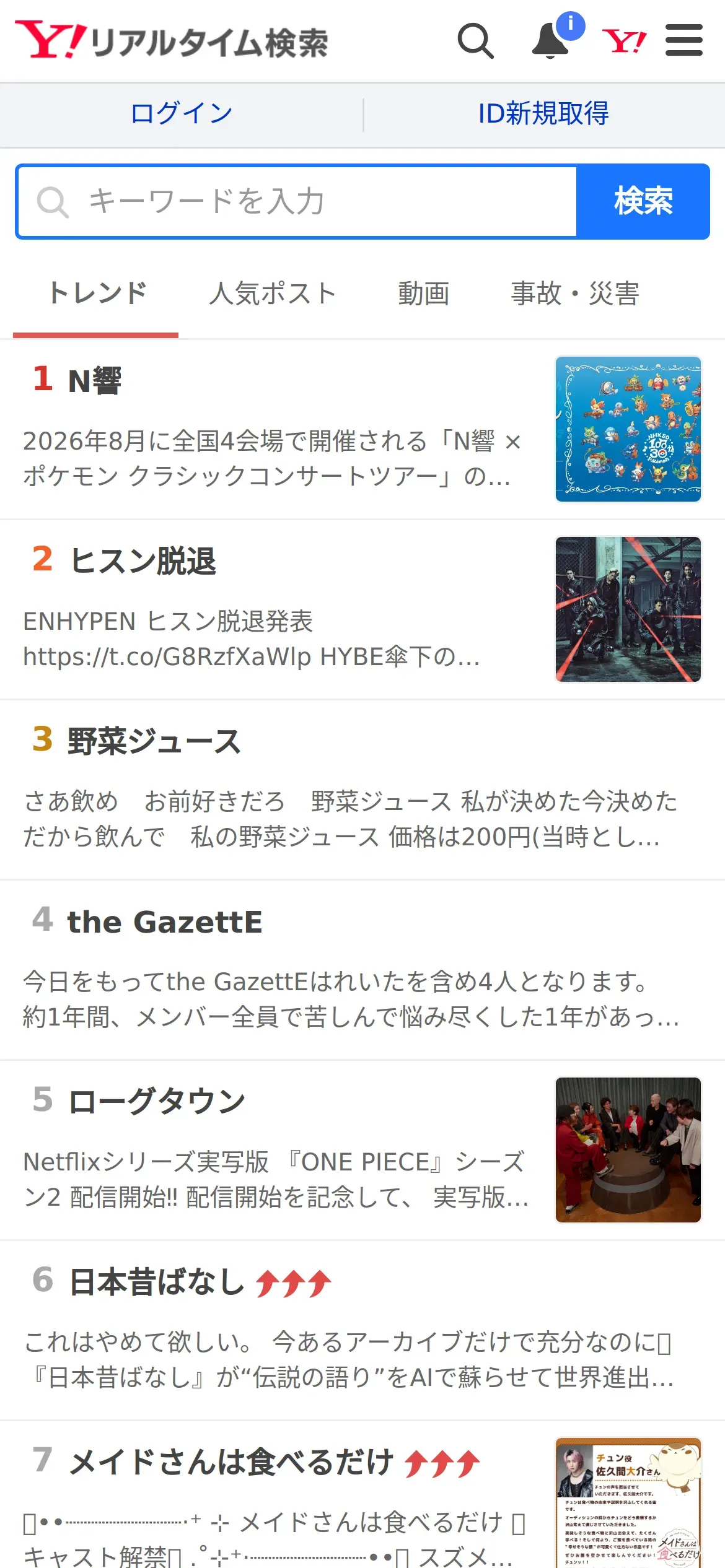Viewport: 725px width, 1568px height.
Task: Go to Yahoo! Japan home icon
Action: [624, 41]
